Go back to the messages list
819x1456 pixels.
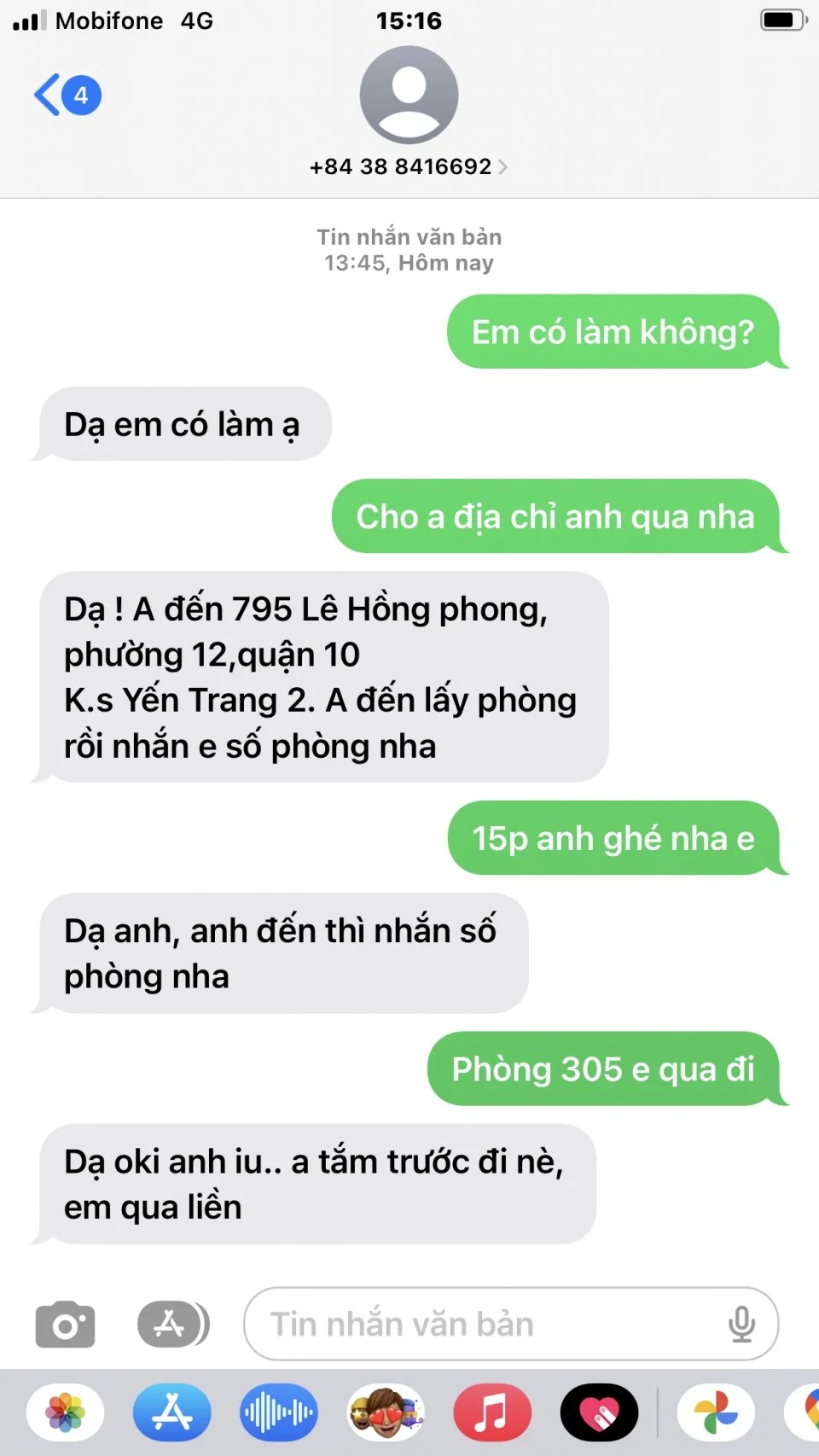[x=64, y=95]
